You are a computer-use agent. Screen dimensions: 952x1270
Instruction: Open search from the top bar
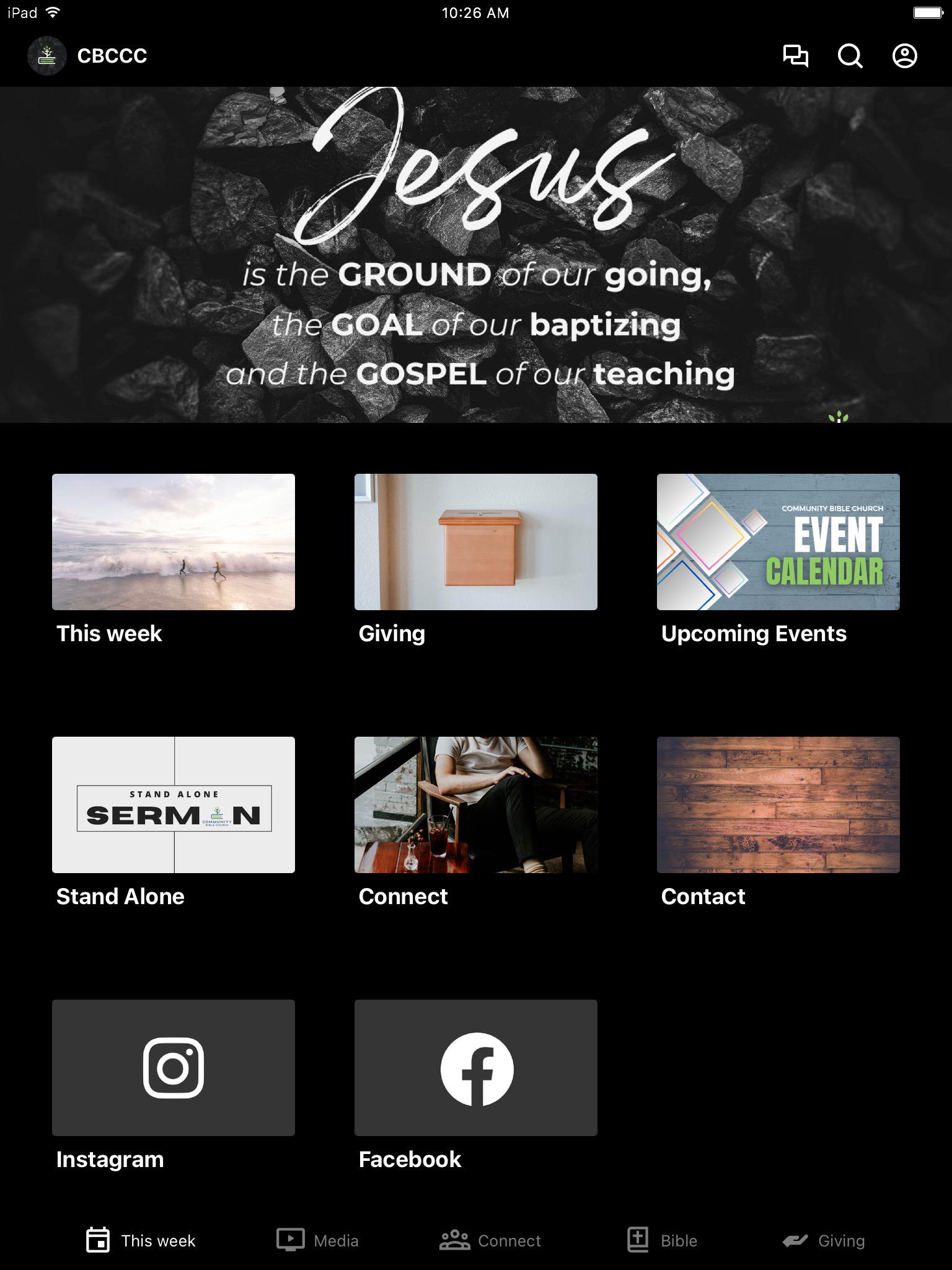(x=850, y=56)
